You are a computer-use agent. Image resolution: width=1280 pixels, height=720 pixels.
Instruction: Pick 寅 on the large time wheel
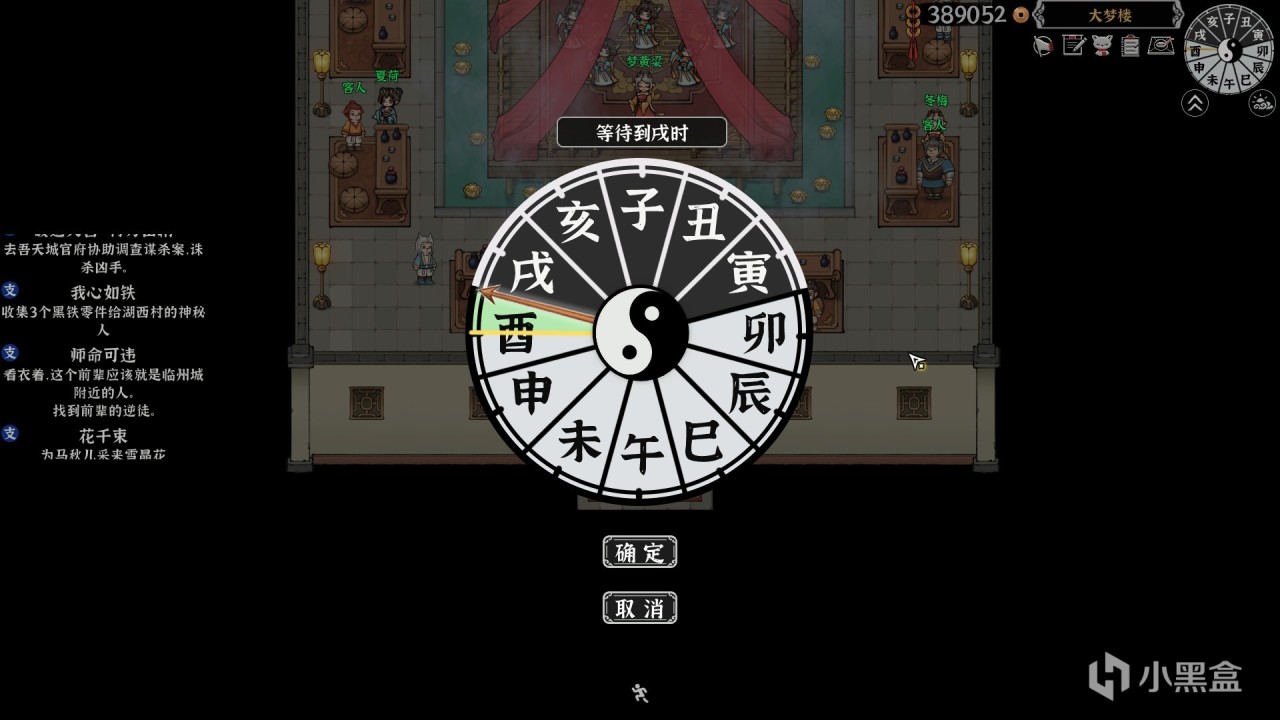749,272
